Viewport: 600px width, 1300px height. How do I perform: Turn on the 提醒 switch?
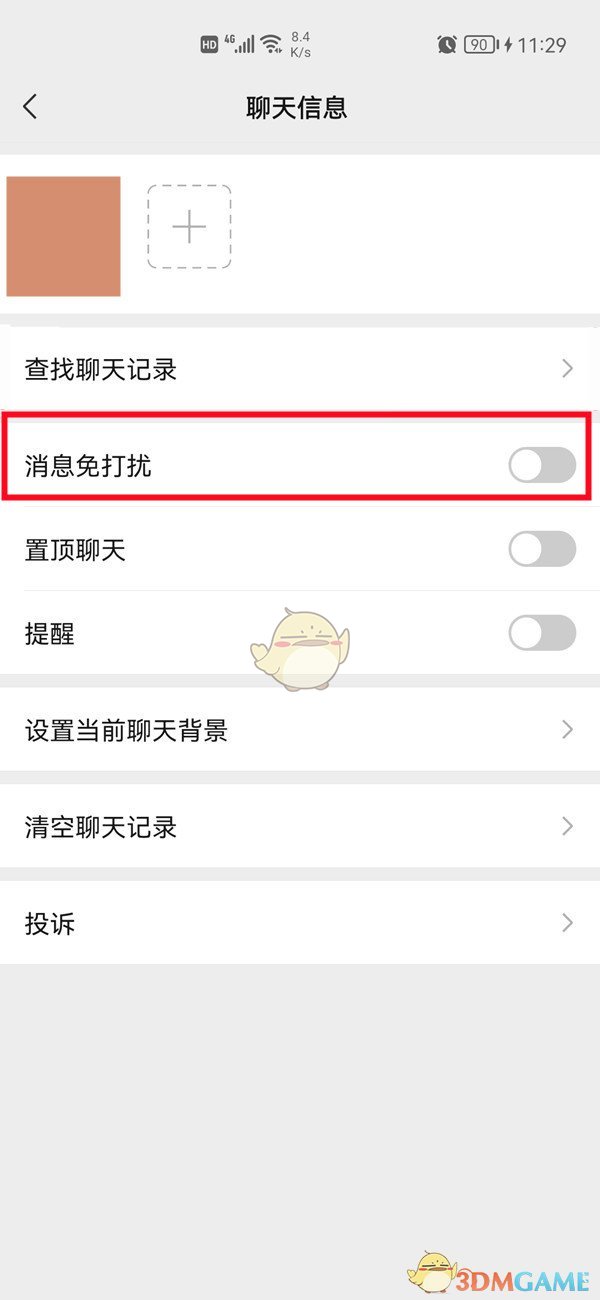[x=542, y=633]
